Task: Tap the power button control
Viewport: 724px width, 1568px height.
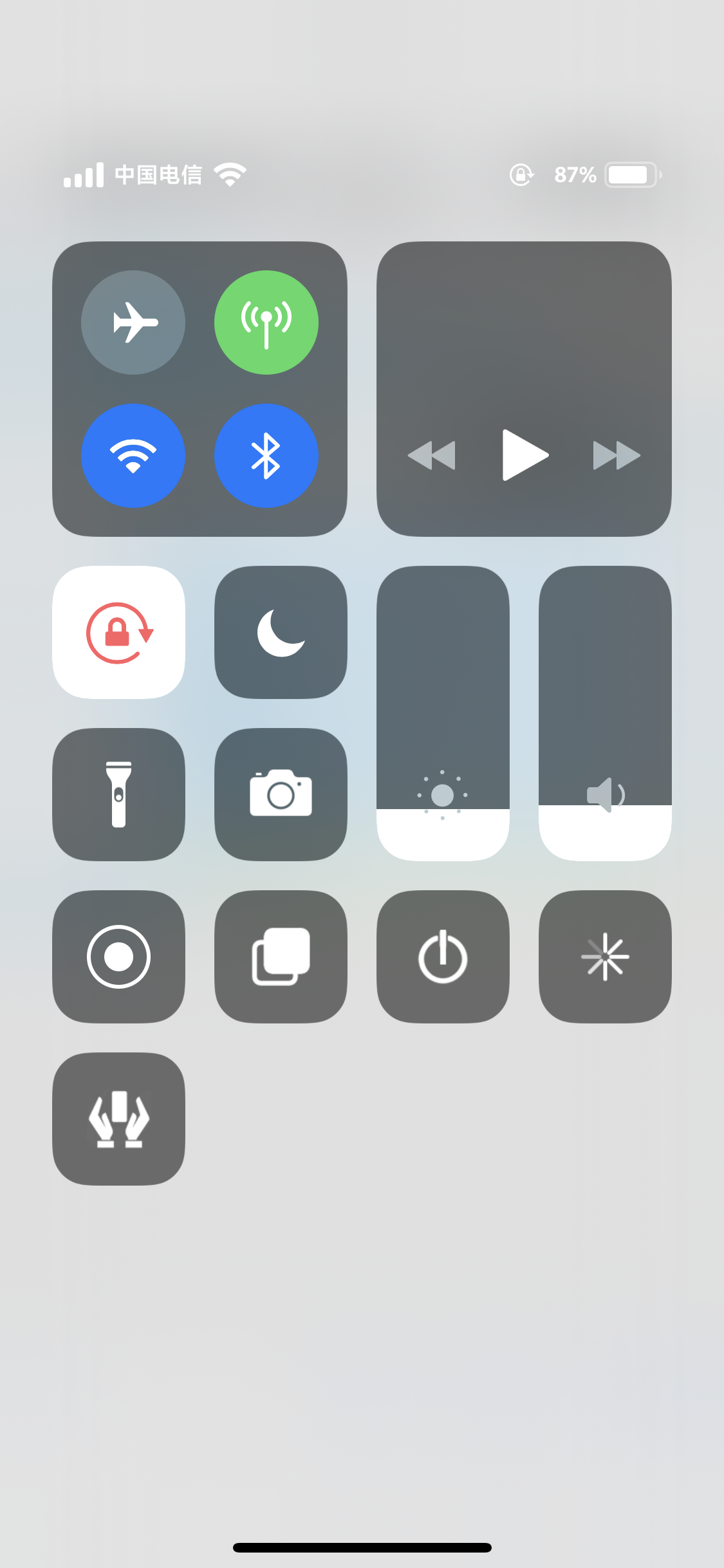Action: [443, 957]
